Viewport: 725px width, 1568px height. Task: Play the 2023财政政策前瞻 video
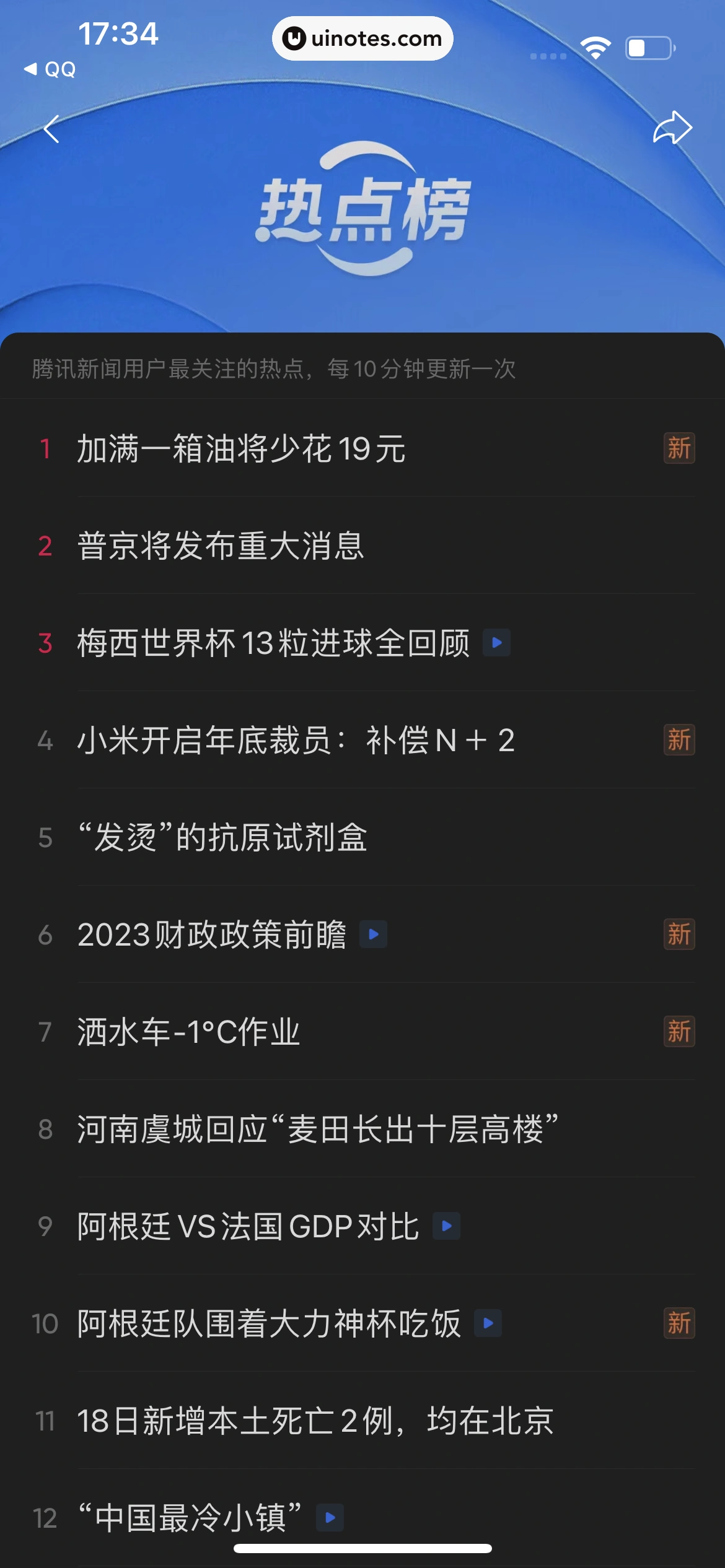374,934
